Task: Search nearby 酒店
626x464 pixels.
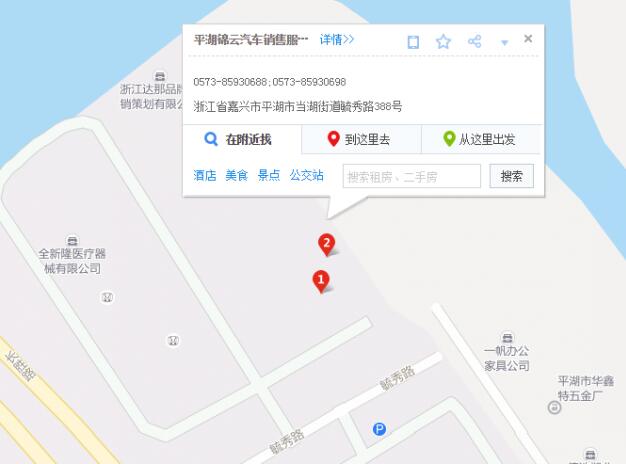Action: pos(205,175)
